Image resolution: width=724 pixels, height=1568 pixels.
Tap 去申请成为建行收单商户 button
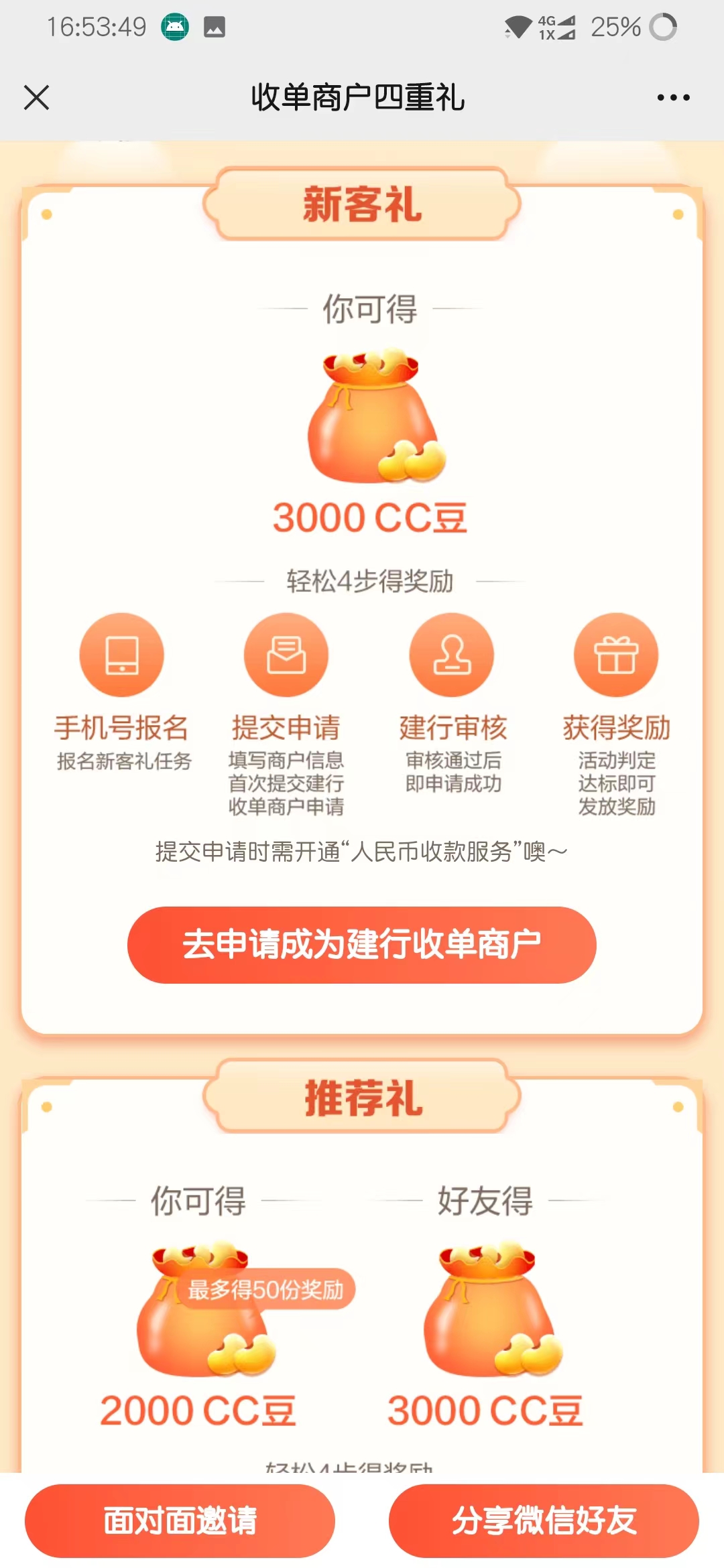pos(361,945)
